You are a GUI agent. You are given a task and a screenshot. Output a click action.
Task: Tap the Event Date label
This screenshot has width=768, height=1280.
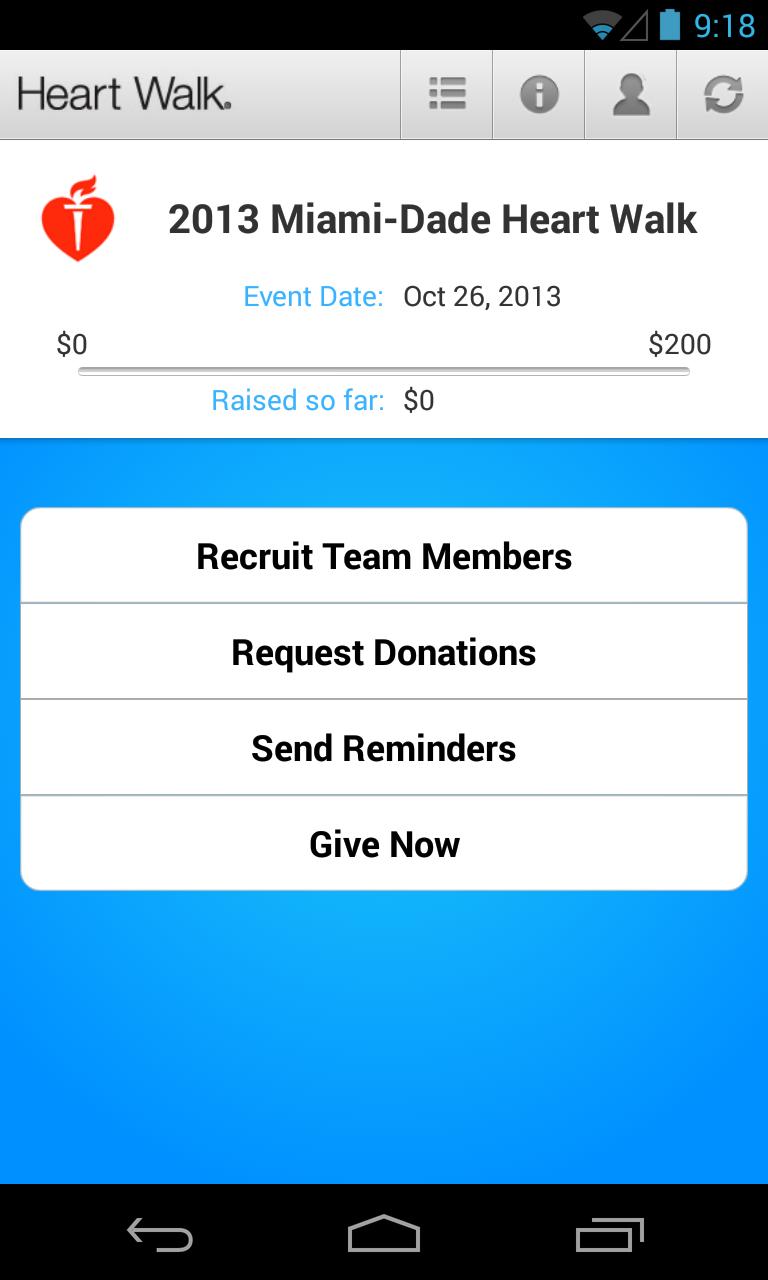pos(312,296)
